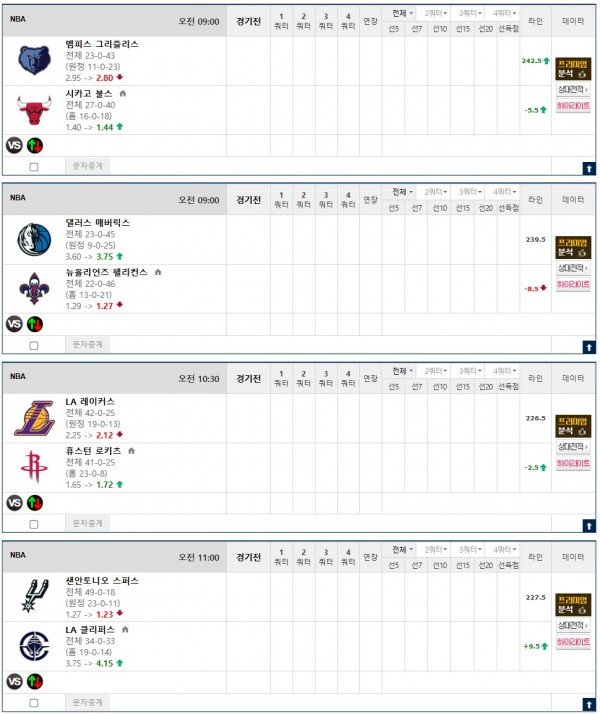Open premium analysis for the Memphis Grizzlies game
The height and width of the screenshot is (714, 600).
click(x=573, y=67)
